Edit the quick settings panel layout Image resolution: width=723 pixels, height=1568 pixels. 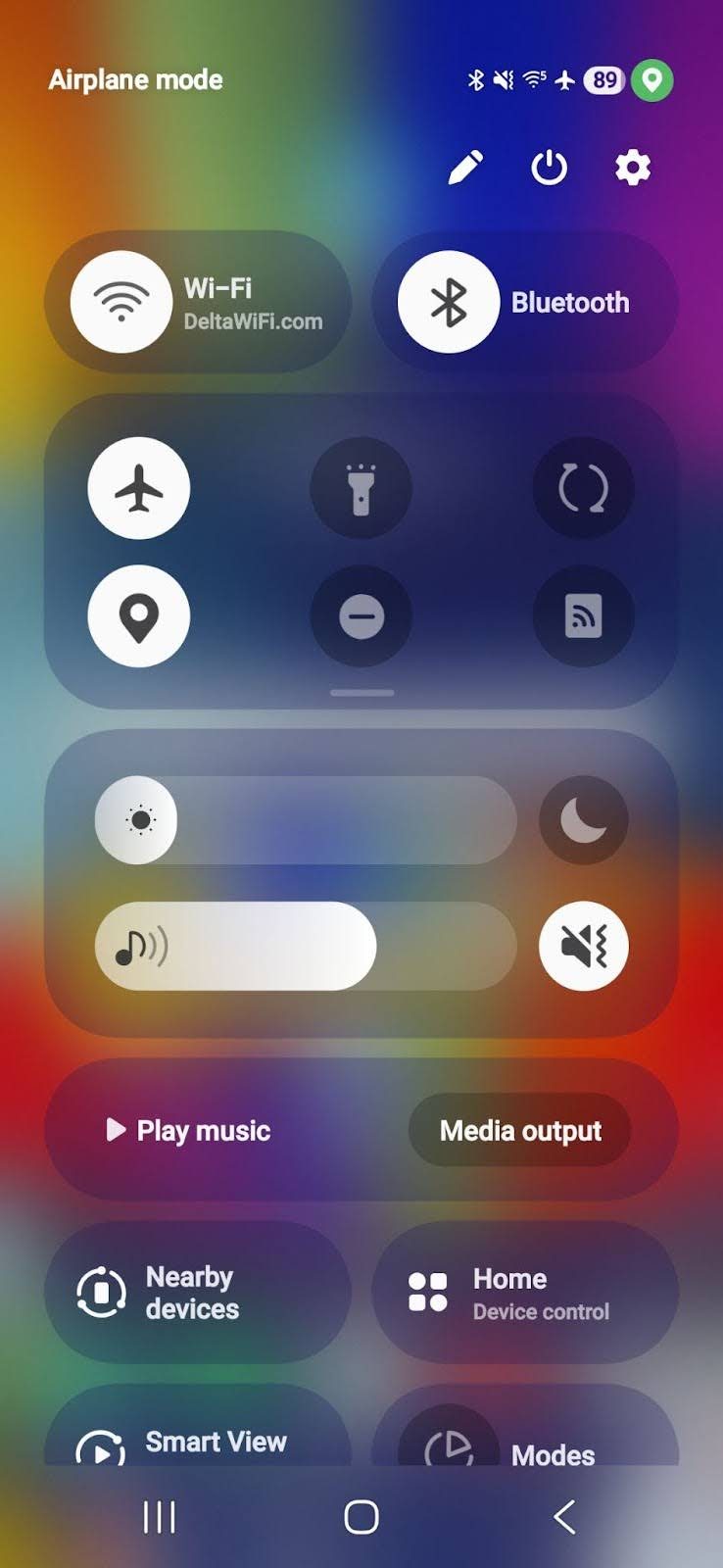click(x=465, y=168)
